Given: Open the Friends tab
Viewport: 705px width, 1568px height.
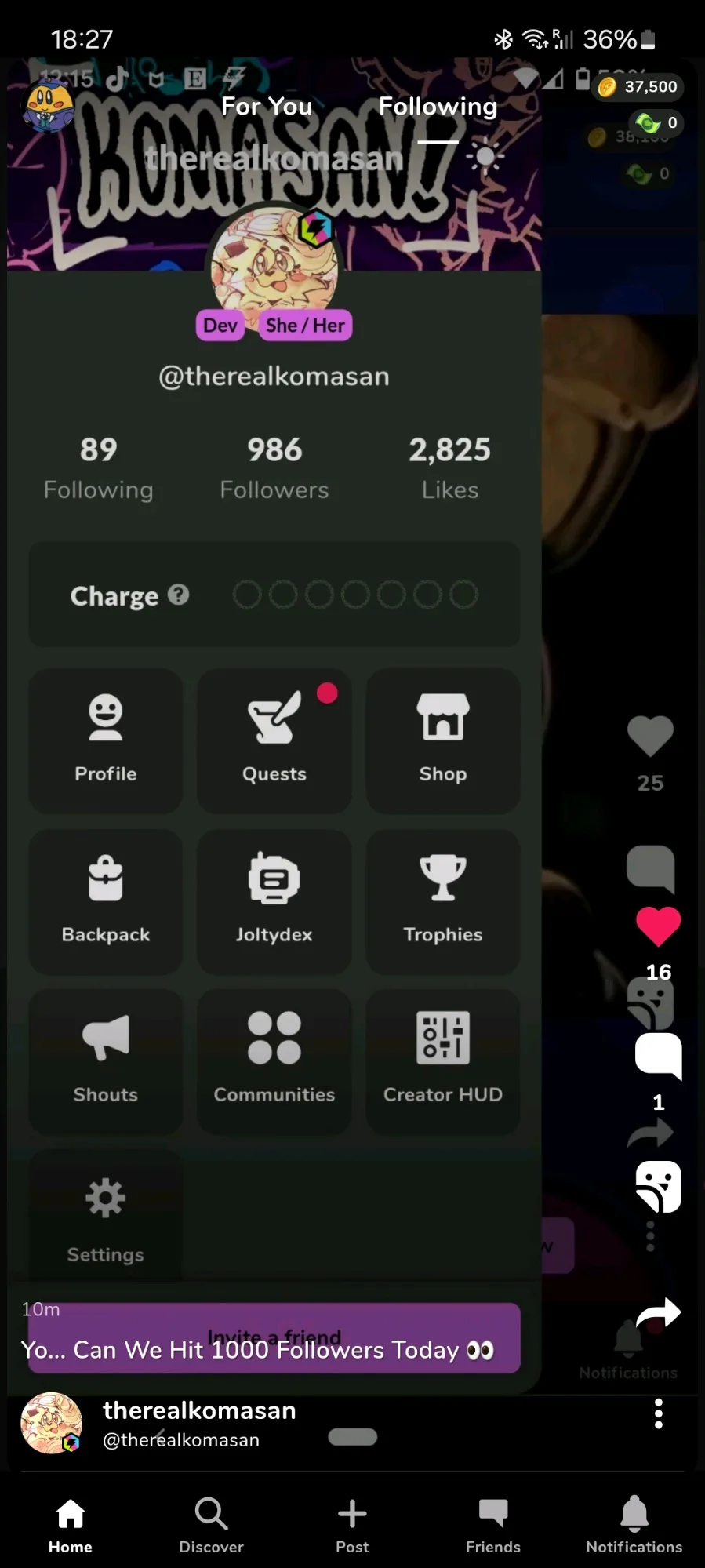Looking at the screenshot, I should [493, 1525].
